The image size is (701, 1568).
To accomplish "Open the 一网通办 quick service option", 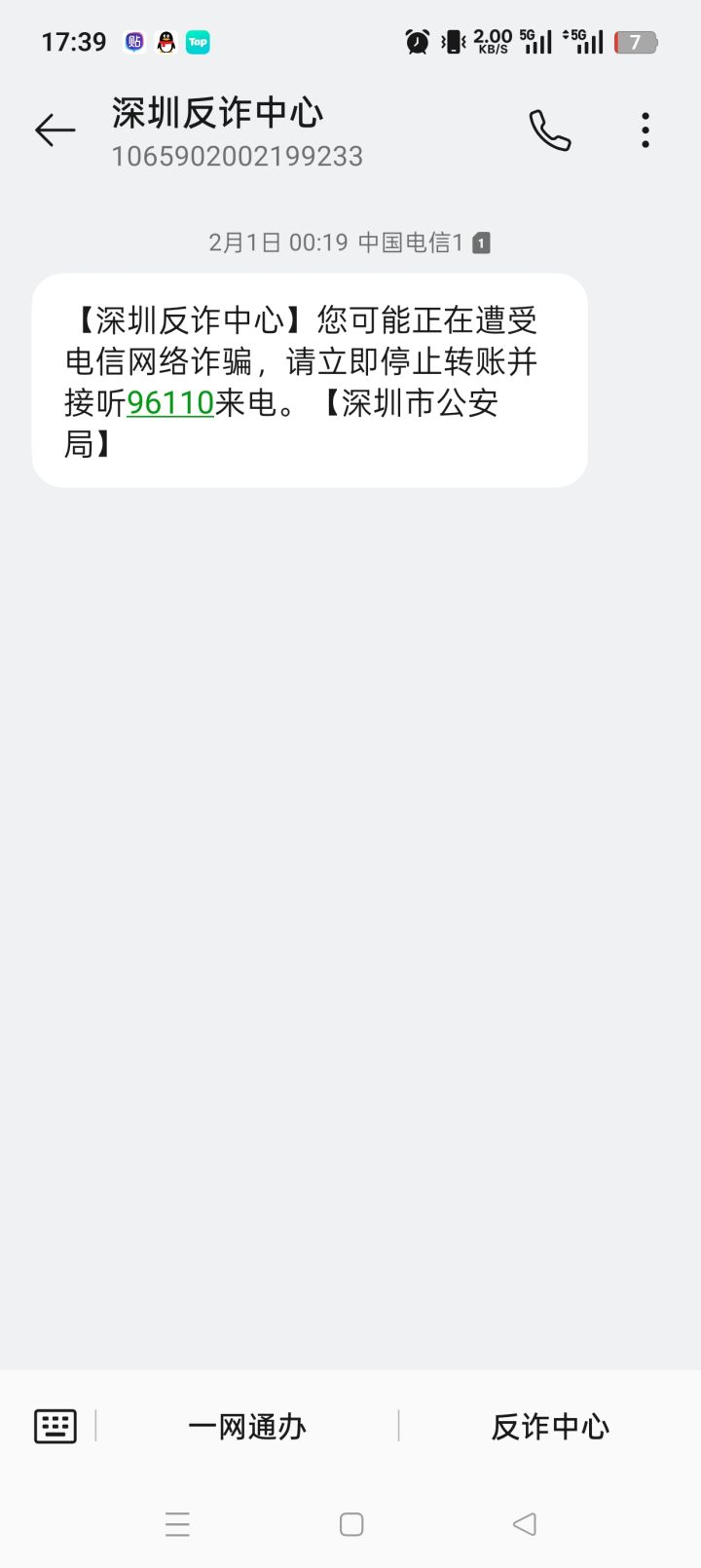I will (x=247, y=1425).
